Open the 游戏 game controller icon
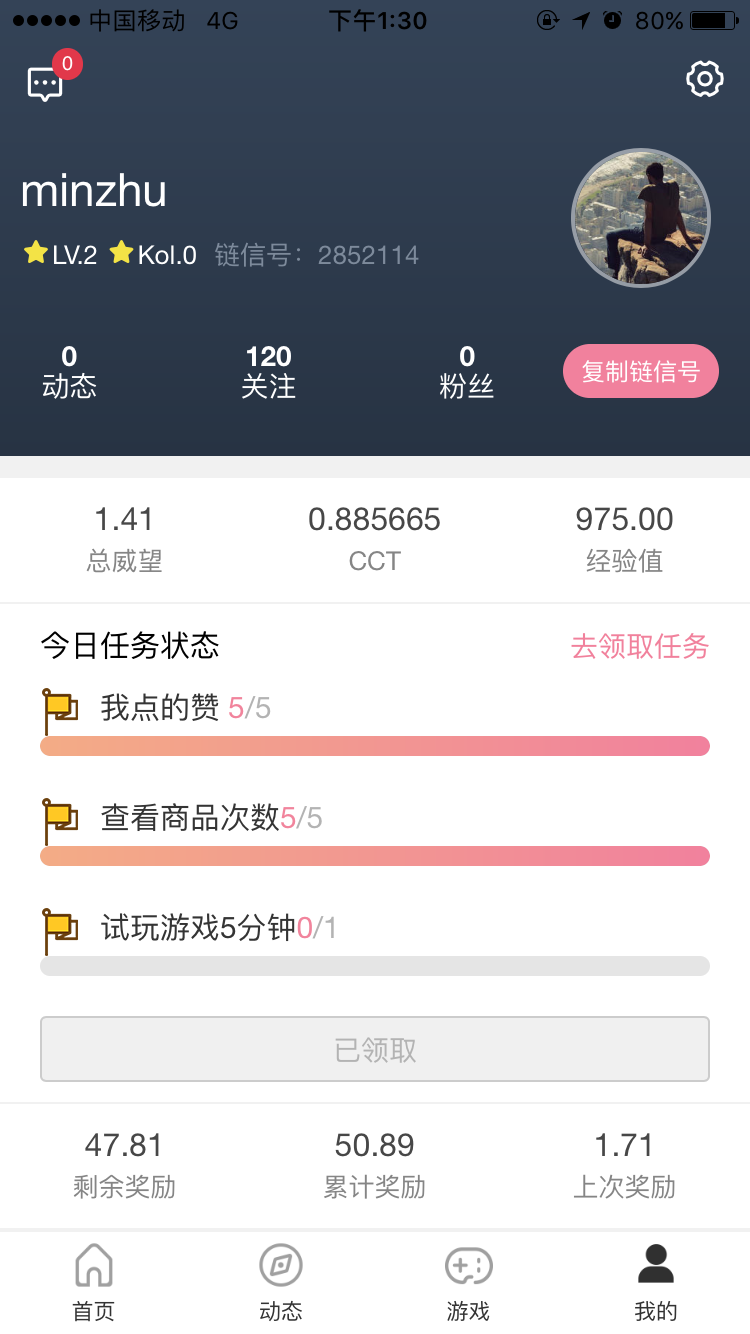Screen dimensions: 750x1334 pyautogui.click(x=468, y=1265)
